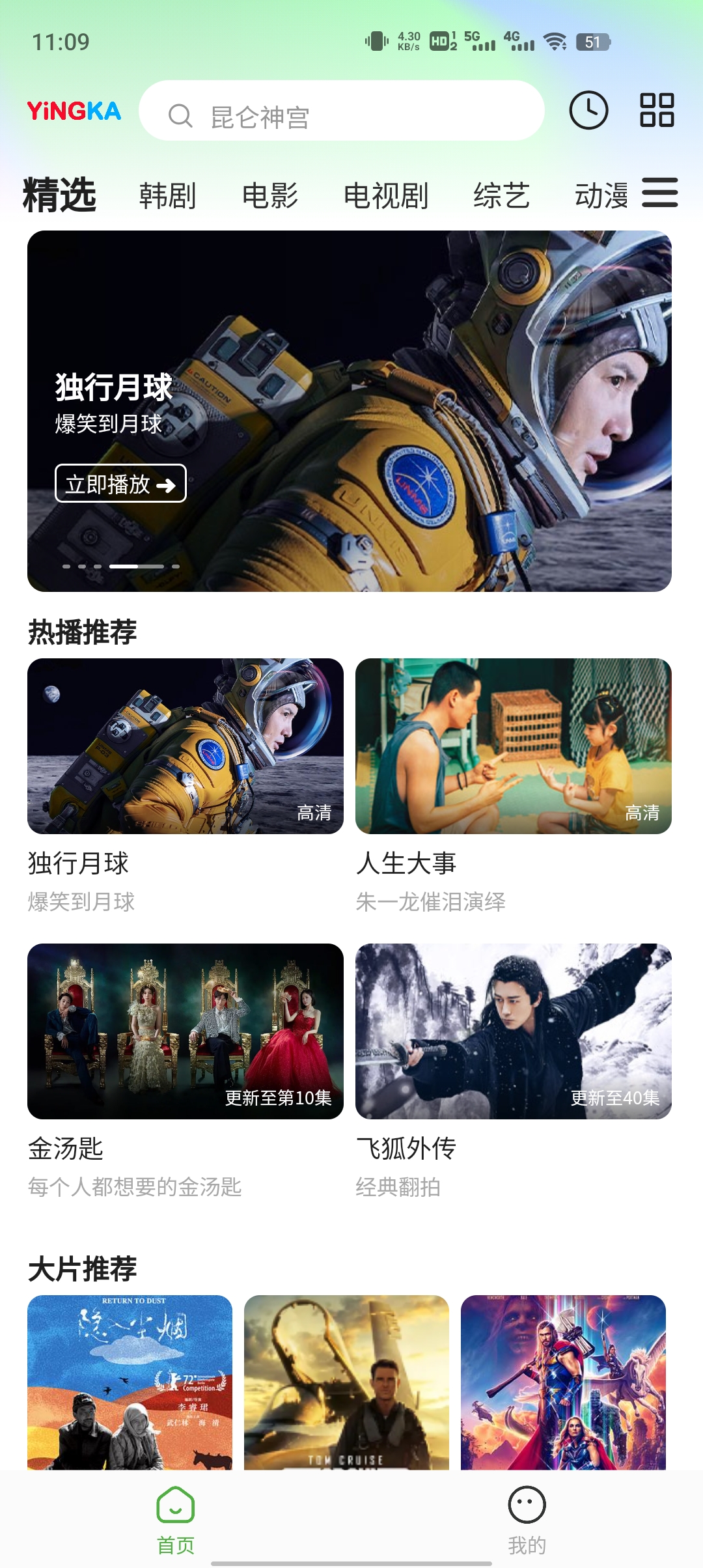Select the 精选 tab

[x=59, y=195]
